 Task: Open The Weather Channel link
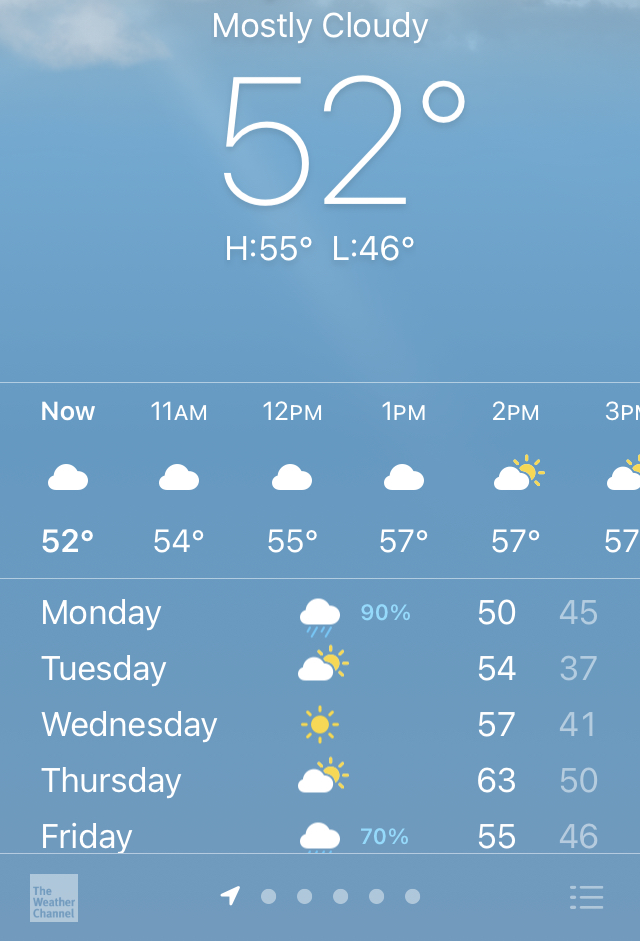coord(54,897)
